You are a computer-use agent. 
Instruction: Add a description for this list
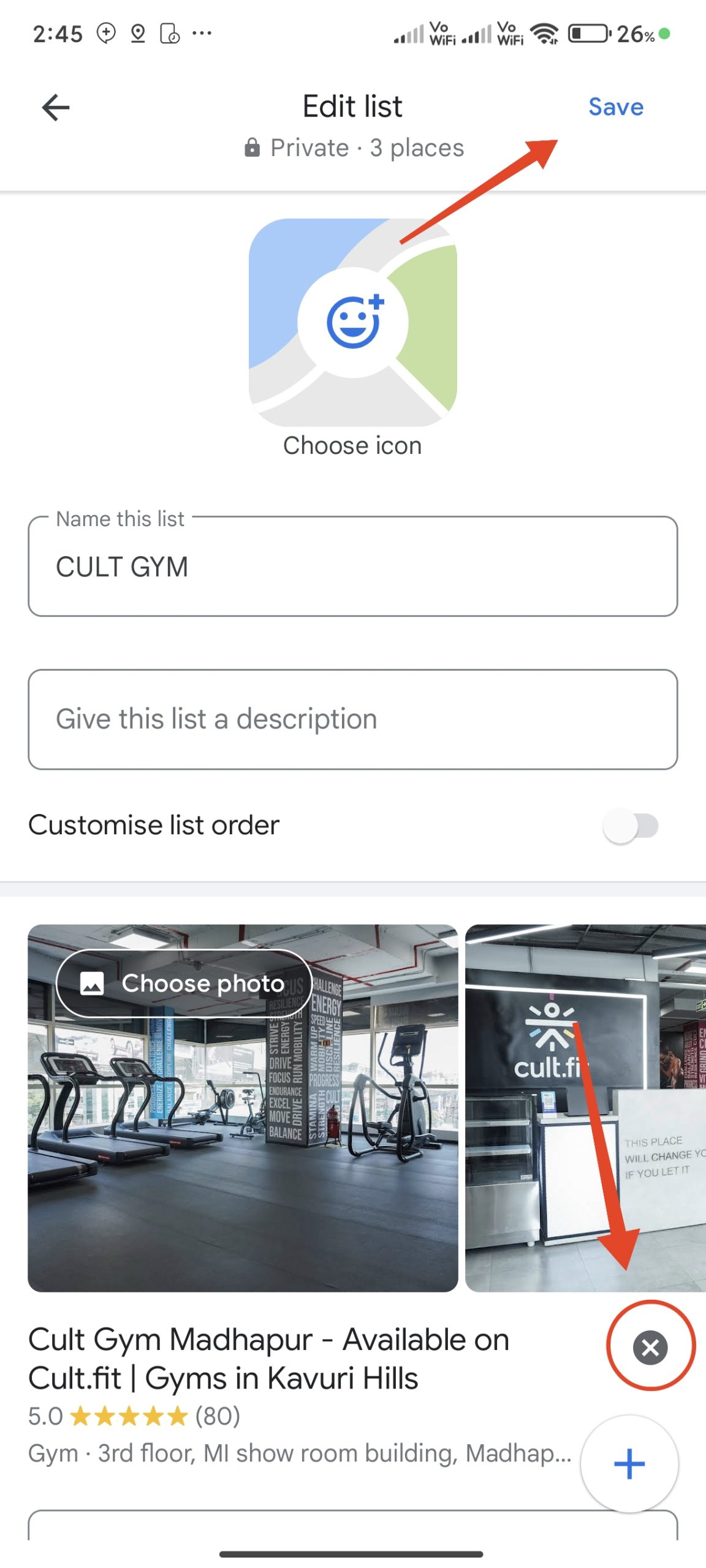point(352,719)
